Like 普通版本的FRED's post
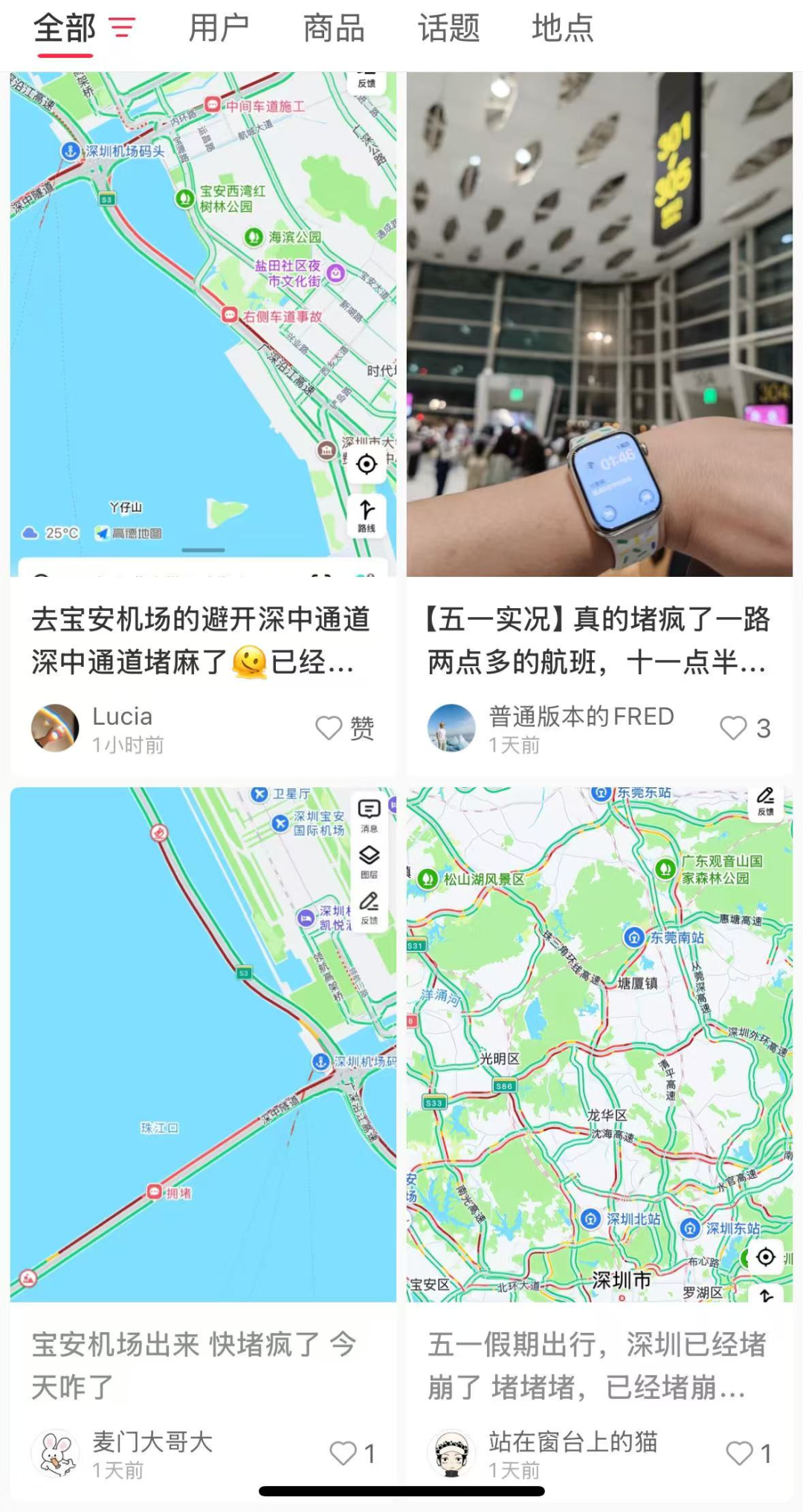The height and width of the screenshot is (1512, 803). (733, 728)
